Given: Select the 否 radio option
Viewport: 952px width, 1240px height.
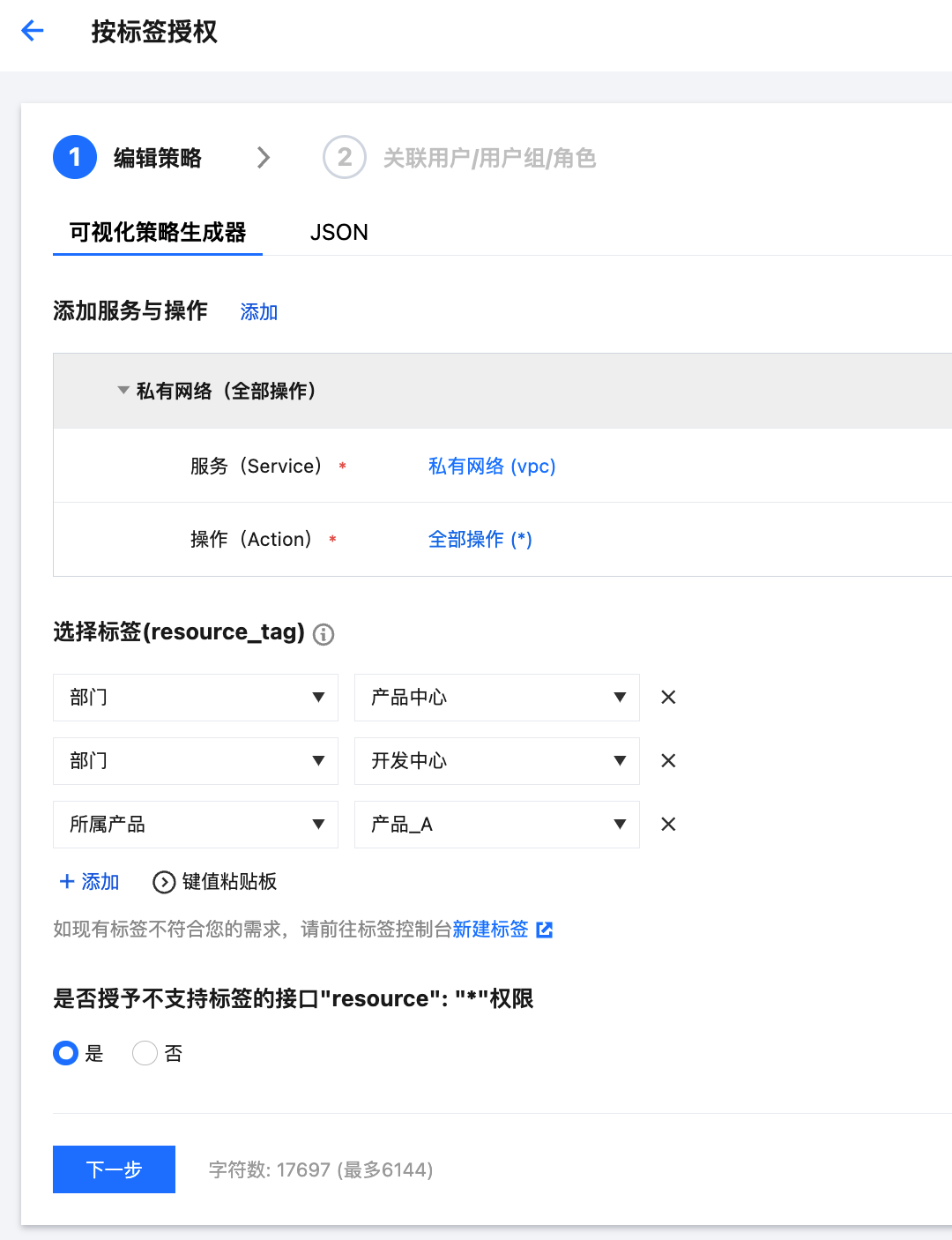Looking at the screenshot, I should [x=145, y=1053].
